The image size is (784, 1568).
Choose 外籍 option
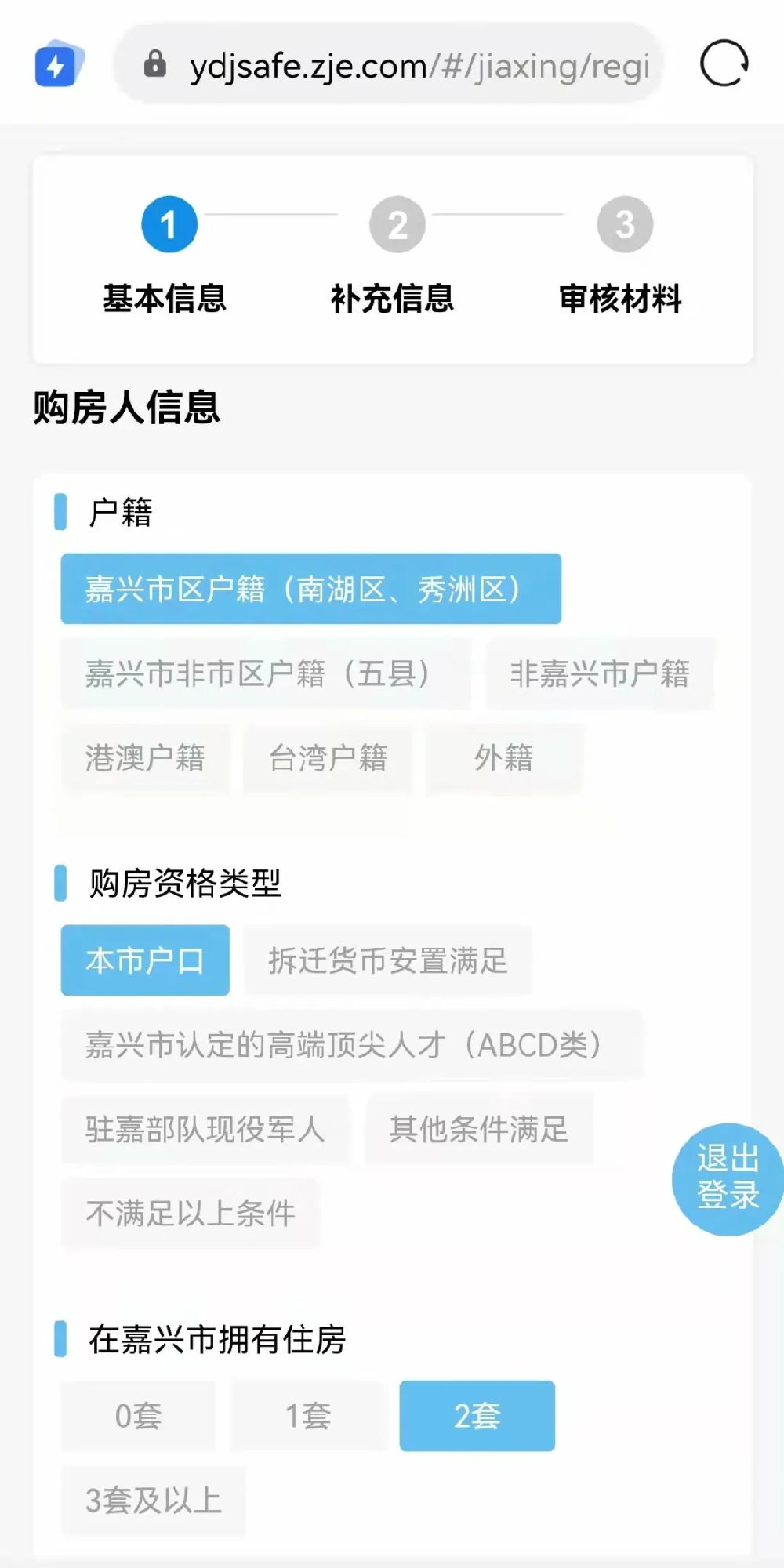[x=503, y=758]
